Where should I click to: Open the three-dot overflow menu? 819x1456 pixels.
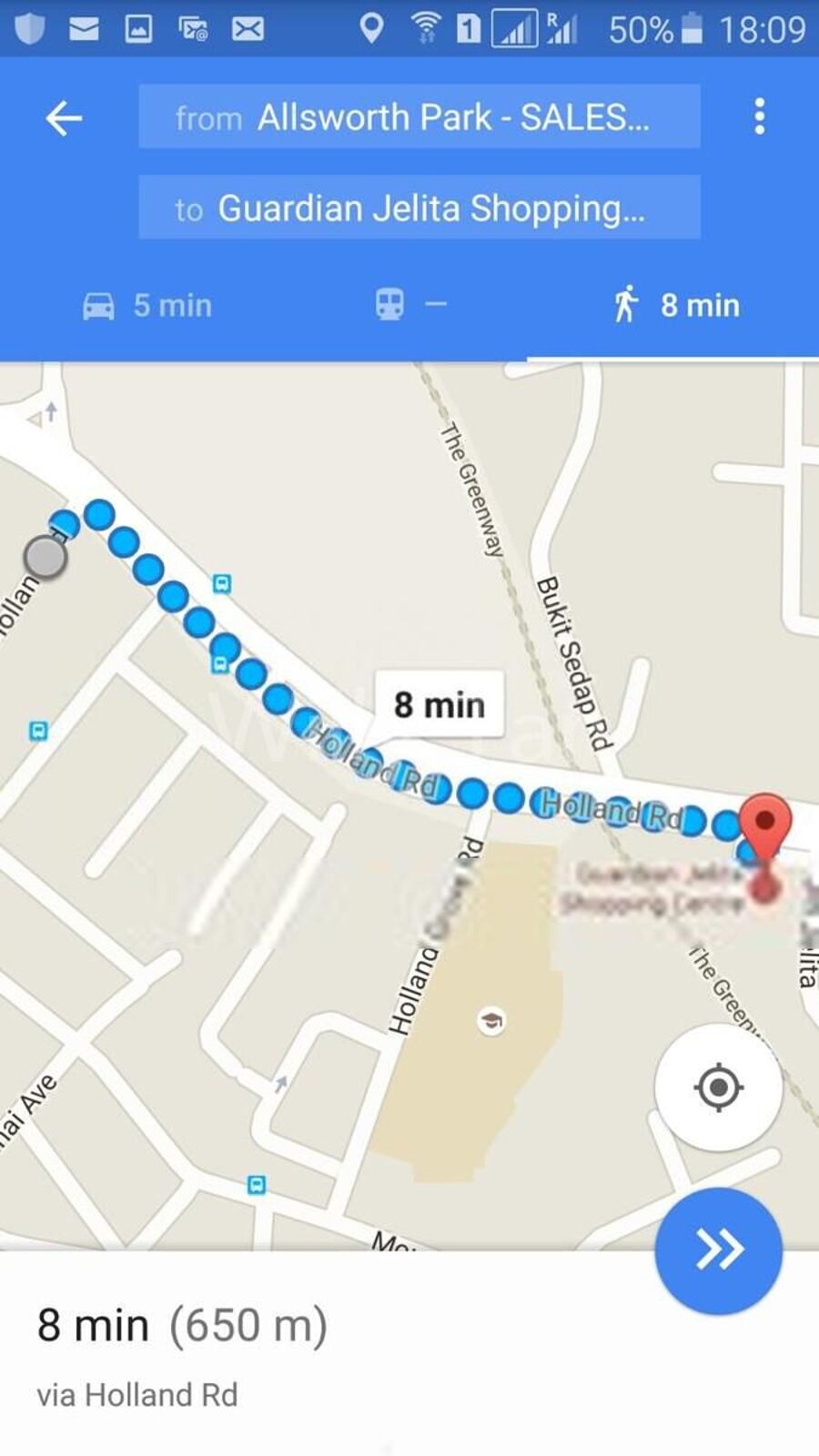[759, 117]
